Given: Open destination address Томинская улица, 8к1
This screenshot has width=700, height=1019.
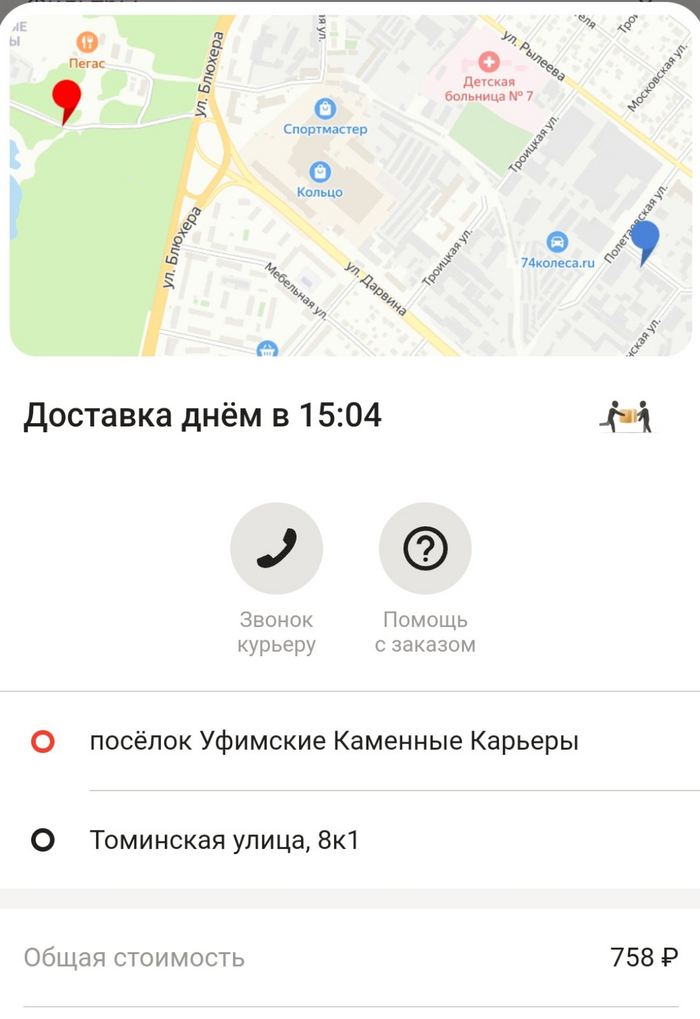Looking at the screenshot, I should point(224,840).
